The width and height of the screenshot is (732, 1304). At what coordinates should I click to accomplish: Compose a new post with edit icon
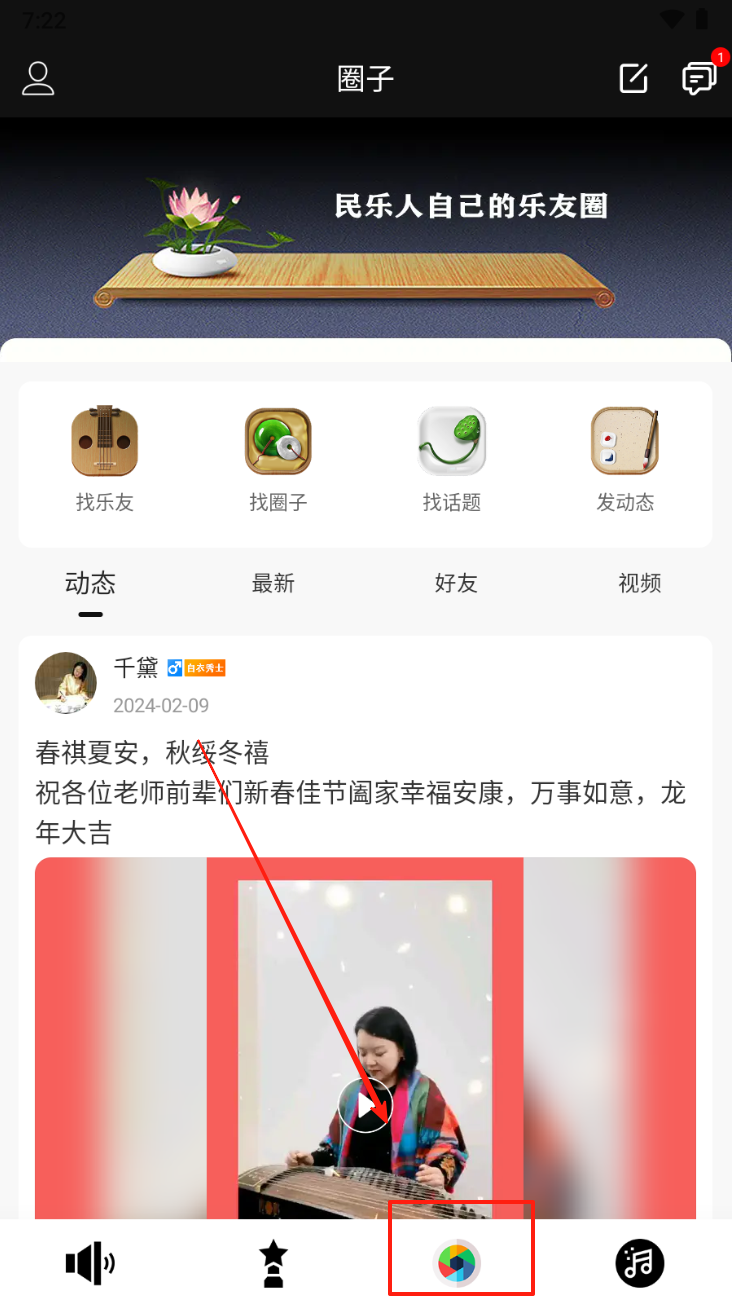click(634, 79)
